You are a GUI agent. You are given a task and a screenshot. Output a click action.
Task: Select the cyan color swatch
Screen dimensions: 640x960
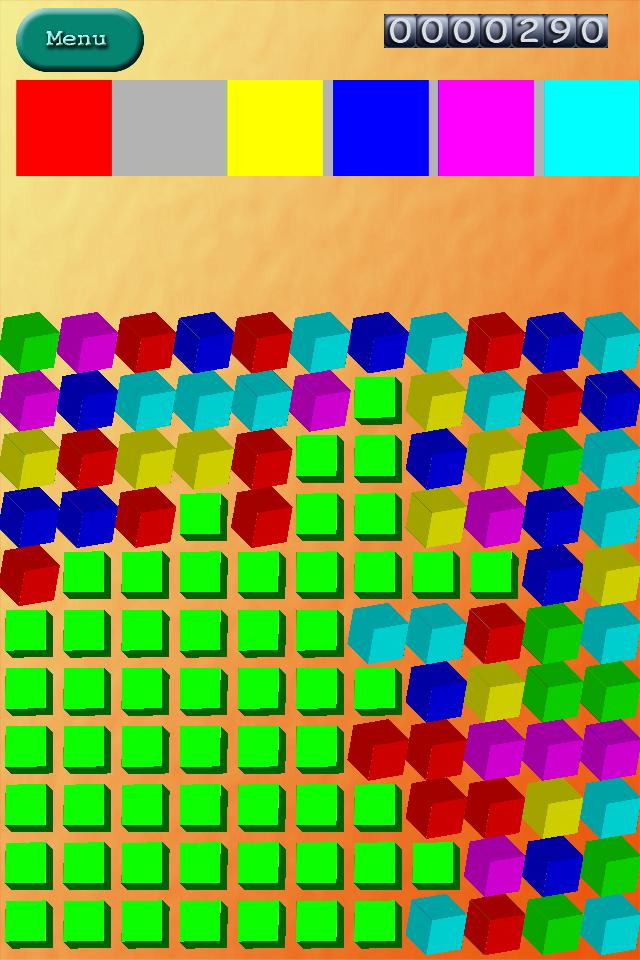[x=591, y=128]
